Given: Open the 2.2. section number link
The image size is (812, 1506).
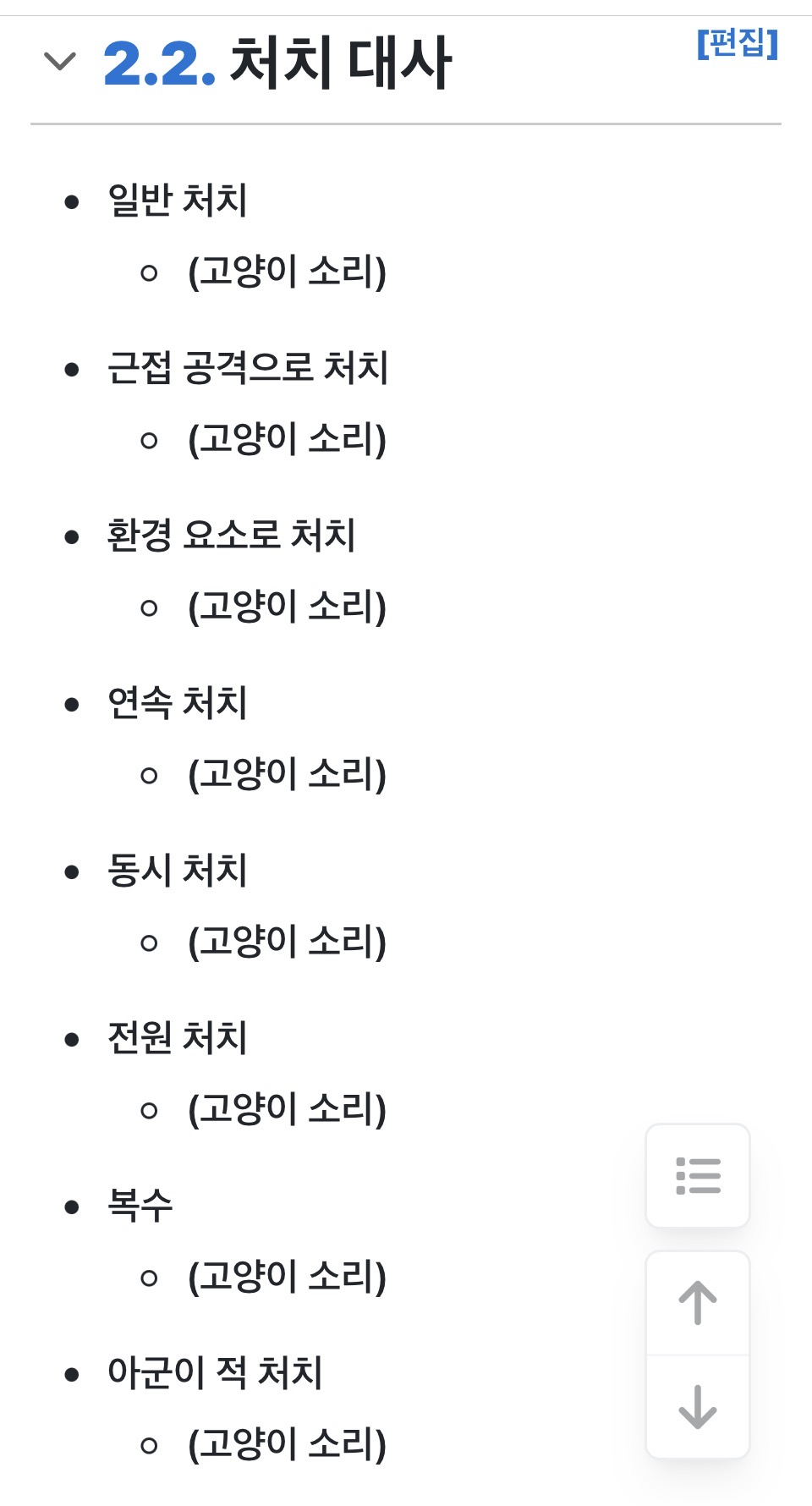Looking at the screenshot, I should coord(159,64).
